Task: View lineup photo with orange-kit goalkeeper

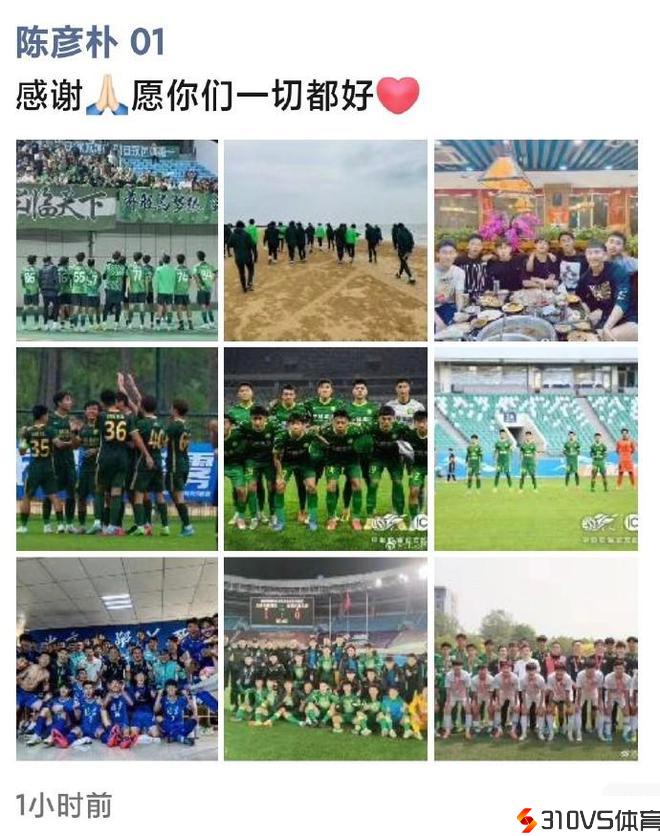Action: pyautogui.click(x=535, y=449)
